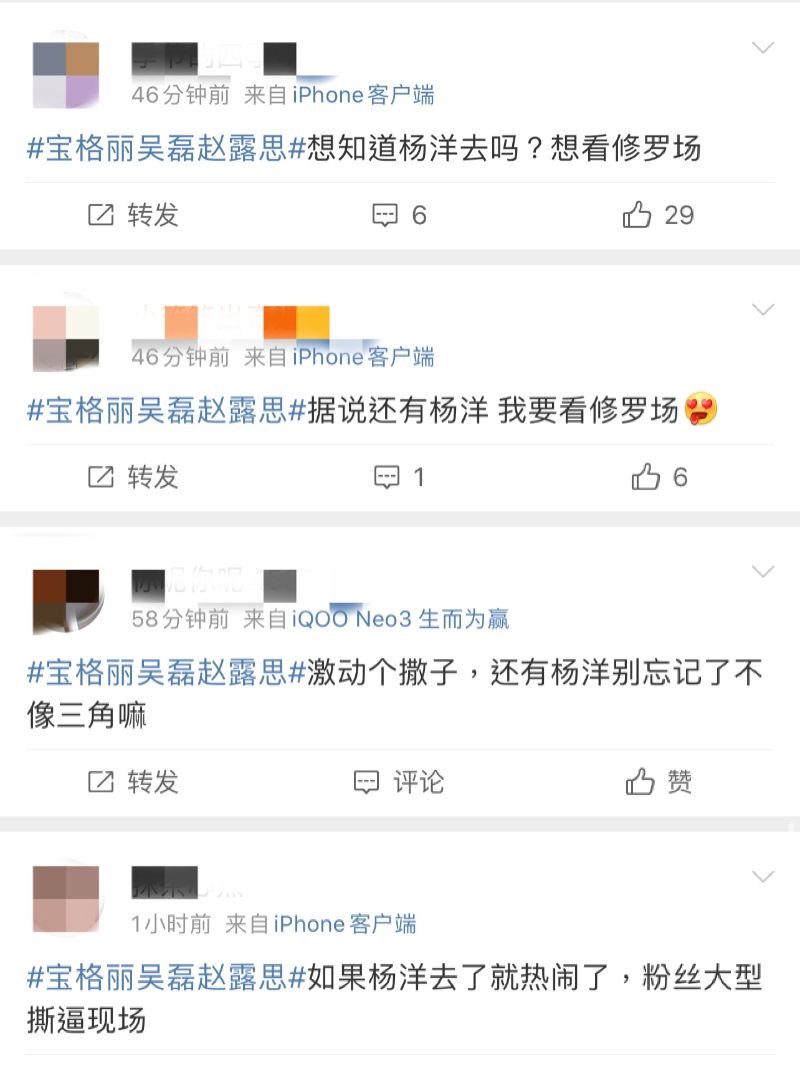Image resolution: width=800 pixels, height=1065 pixels.
Task: Tap 赞 on the 激动个撒子 post
Action: (659, 781)
